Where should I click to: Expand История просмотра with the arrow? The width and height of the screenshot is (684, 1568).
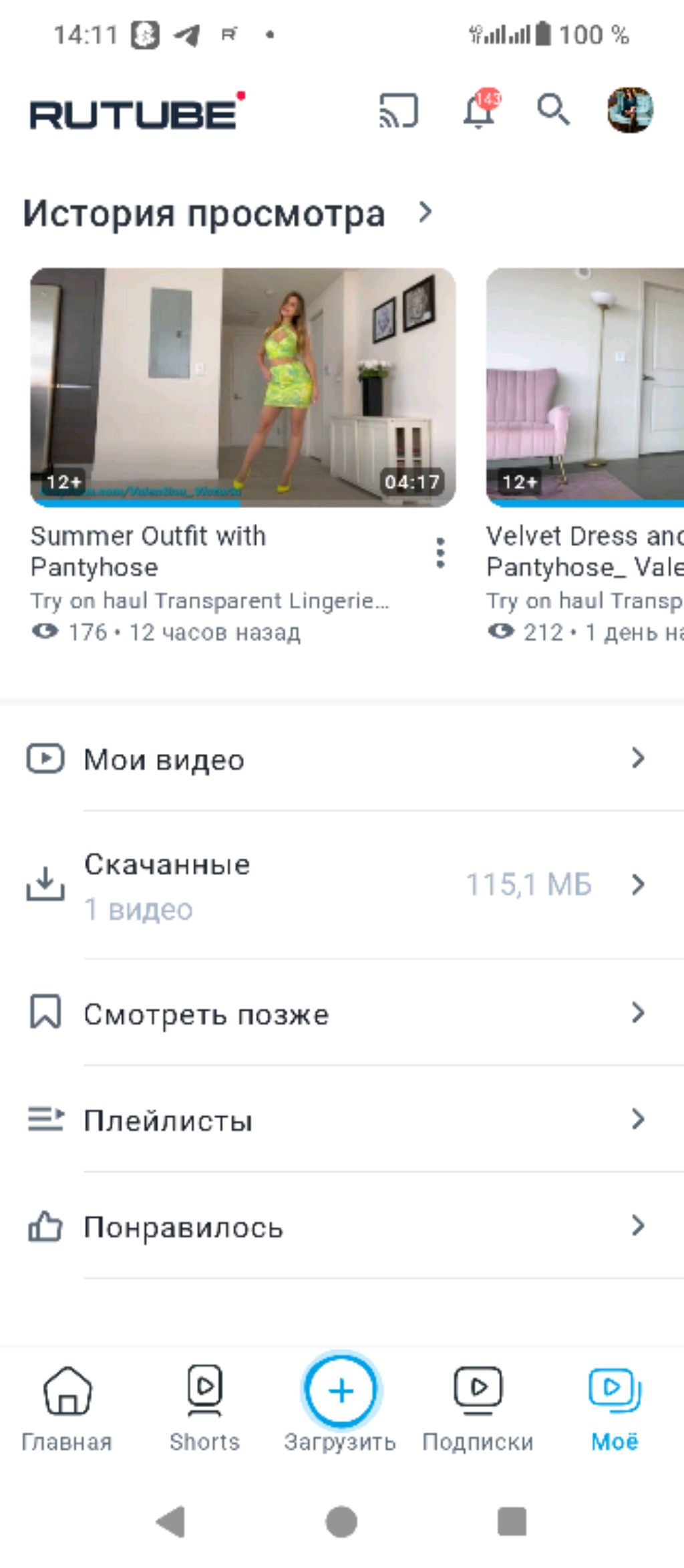click(x=425, y=213)
